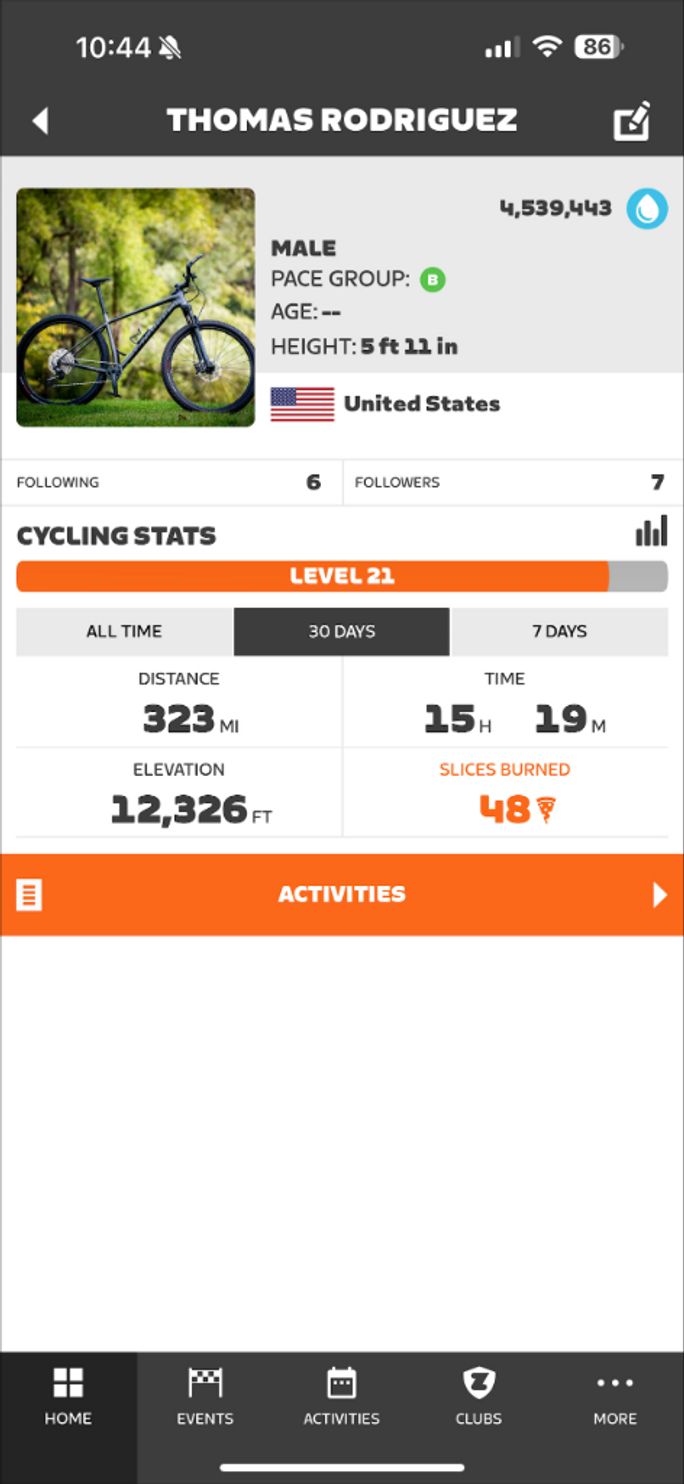This screenshot has height=1484, width=684.
Task: Go back using the top-left arrow
Action: [40, 121]
